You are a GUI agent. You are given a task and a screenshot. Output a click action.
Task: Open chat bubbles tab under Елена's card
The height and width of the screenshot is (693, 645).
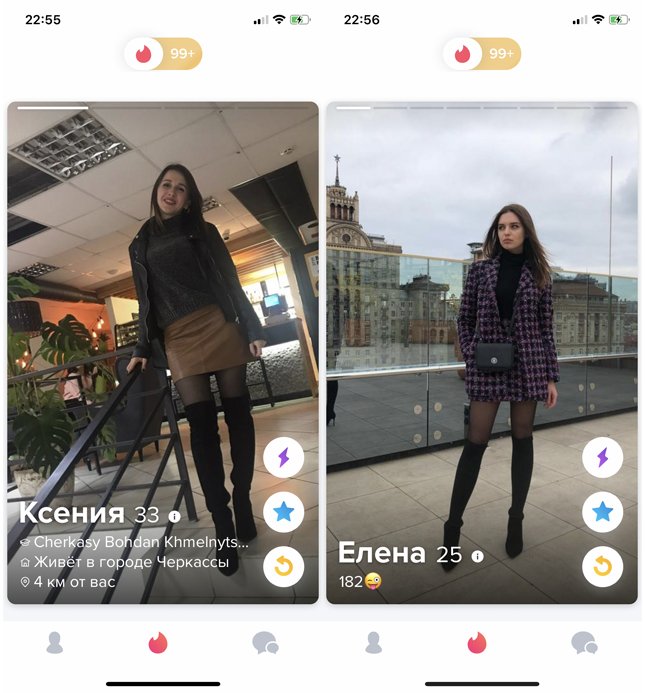pyautogui.click(x=584, y=643)
